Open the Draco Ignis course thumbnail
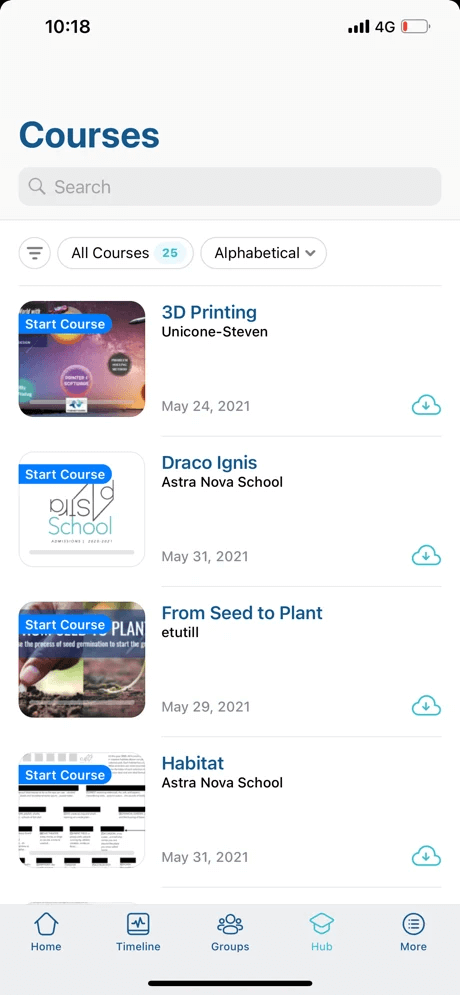 (x=82, y=509)
